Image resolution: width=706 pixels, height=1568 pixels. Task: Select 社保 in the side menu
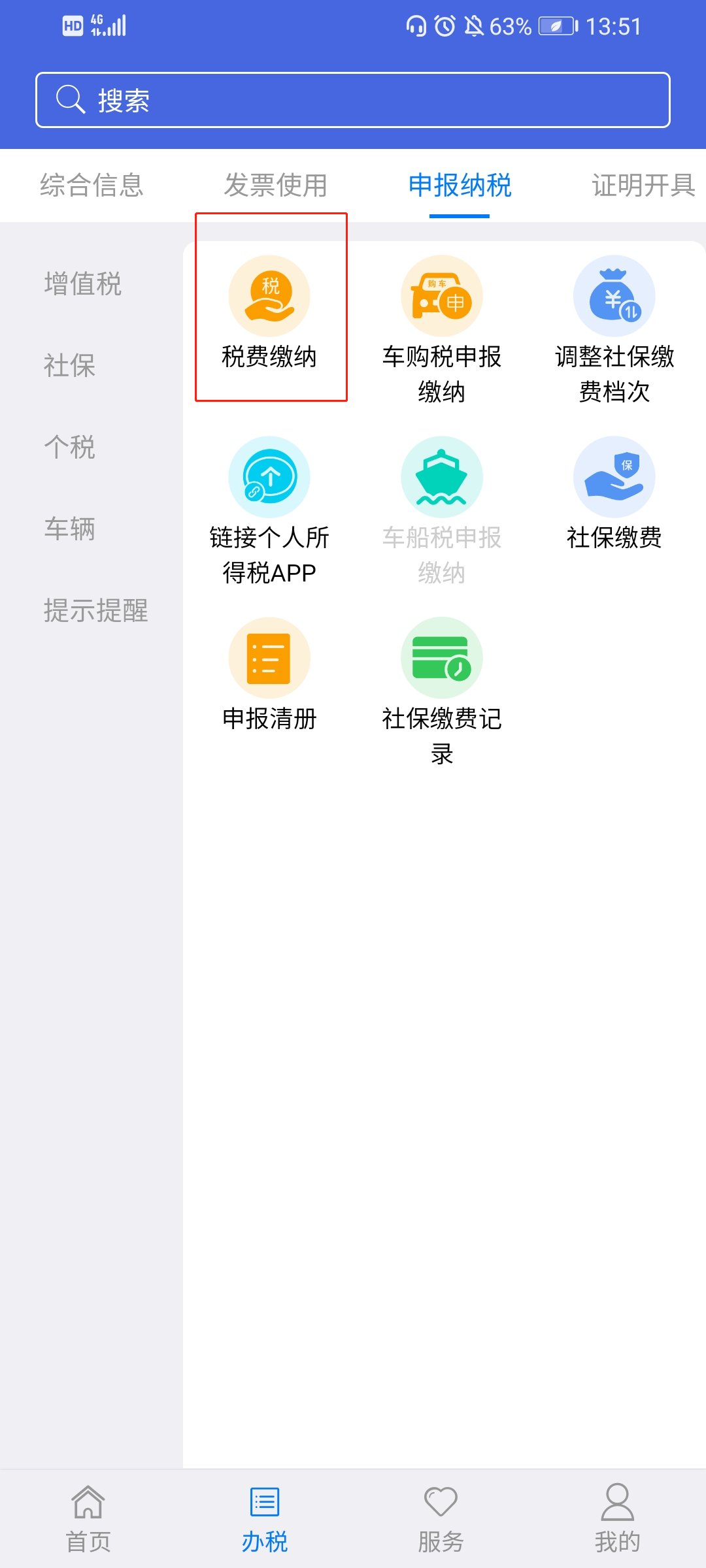(x=70, y=365)
